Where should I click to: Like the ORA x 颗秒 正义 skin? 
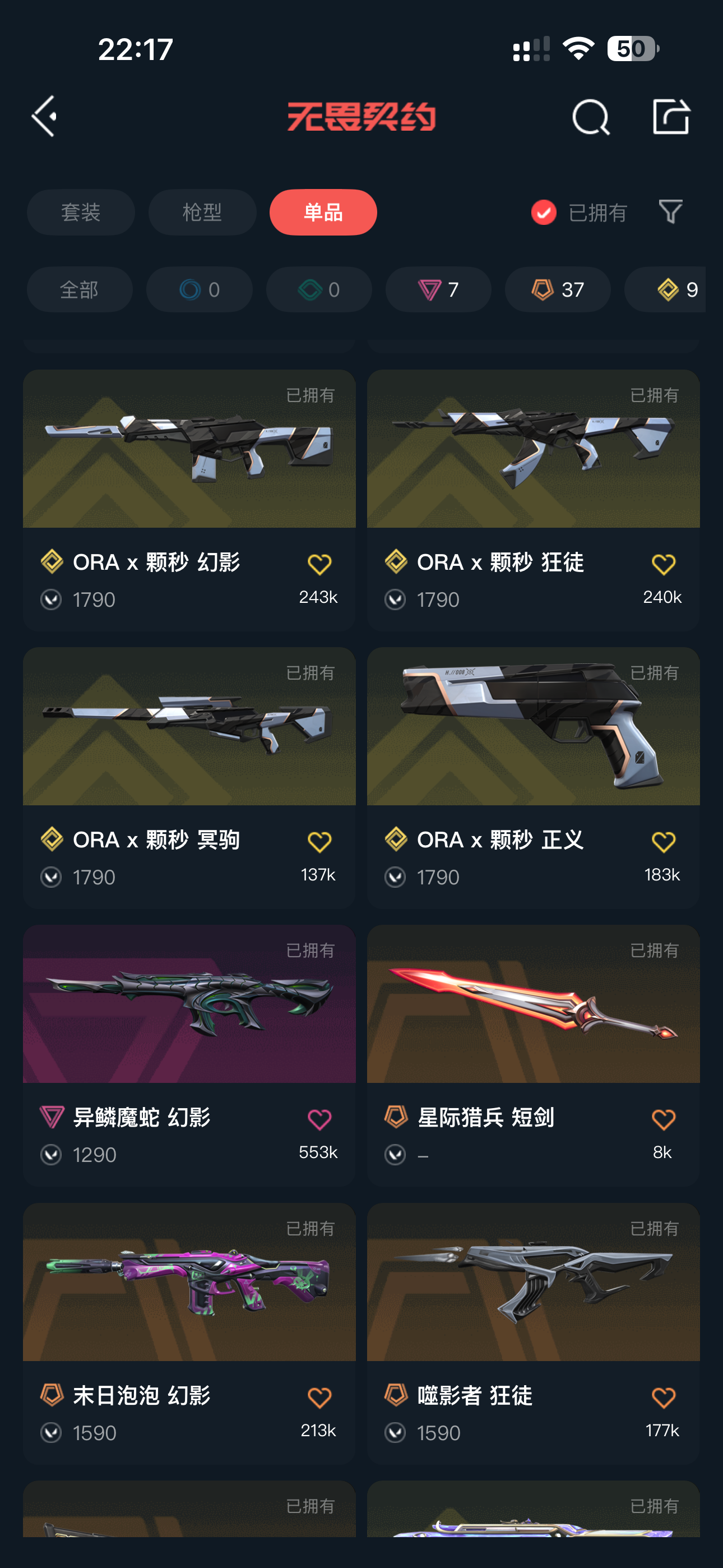(662, 842)
